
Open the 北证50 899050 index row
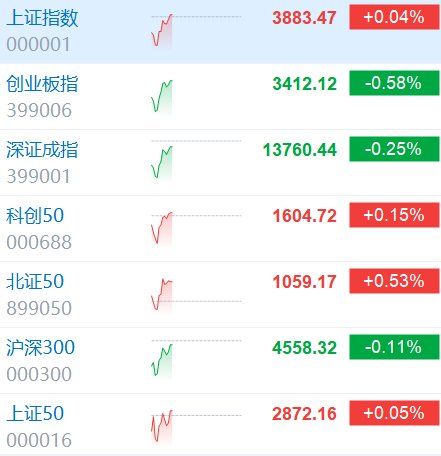point(220,295)
